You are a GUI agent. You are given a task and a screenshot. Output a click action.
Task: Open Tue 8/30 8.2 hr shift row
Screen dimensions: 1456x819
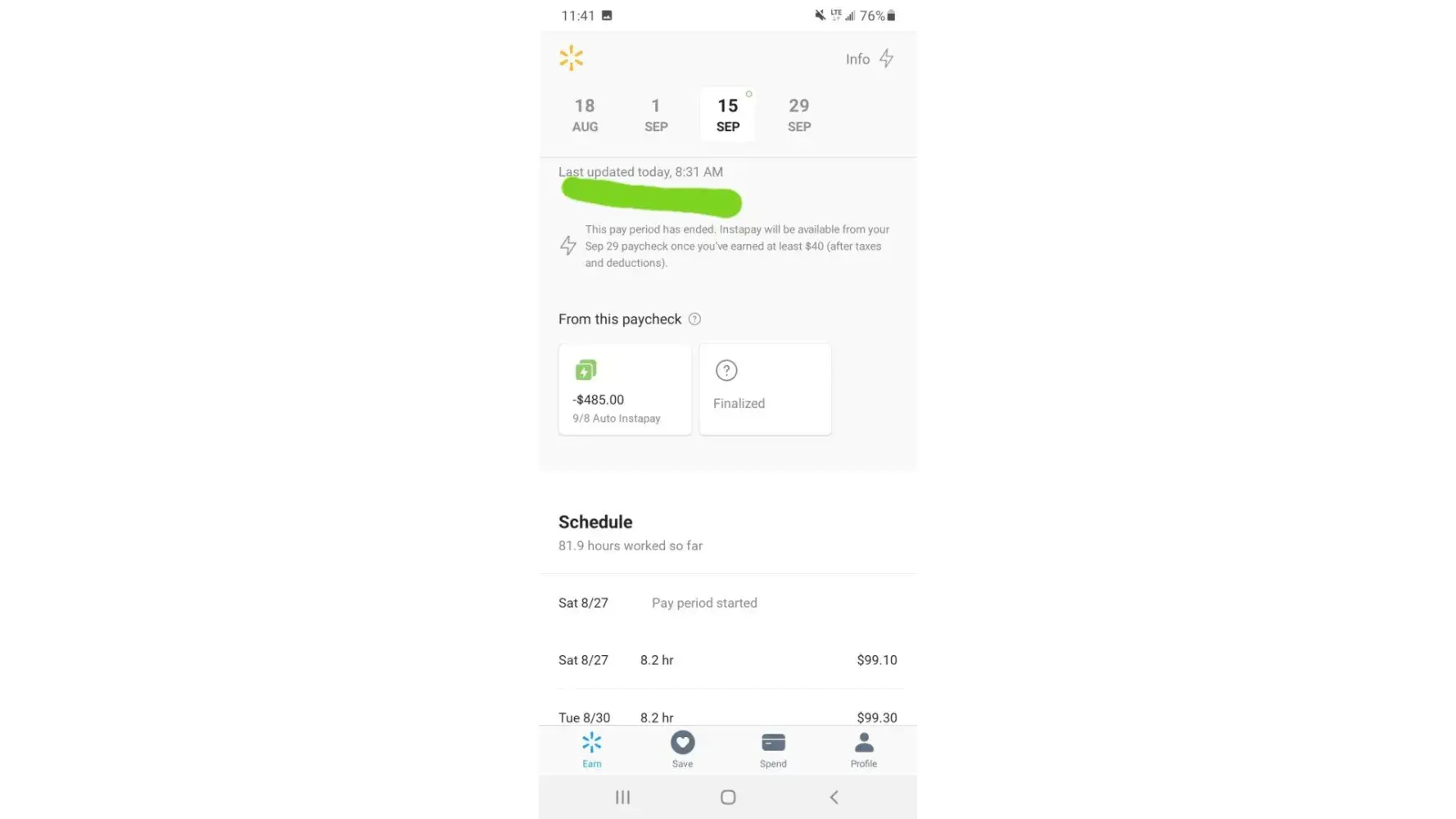coord(727,715)
